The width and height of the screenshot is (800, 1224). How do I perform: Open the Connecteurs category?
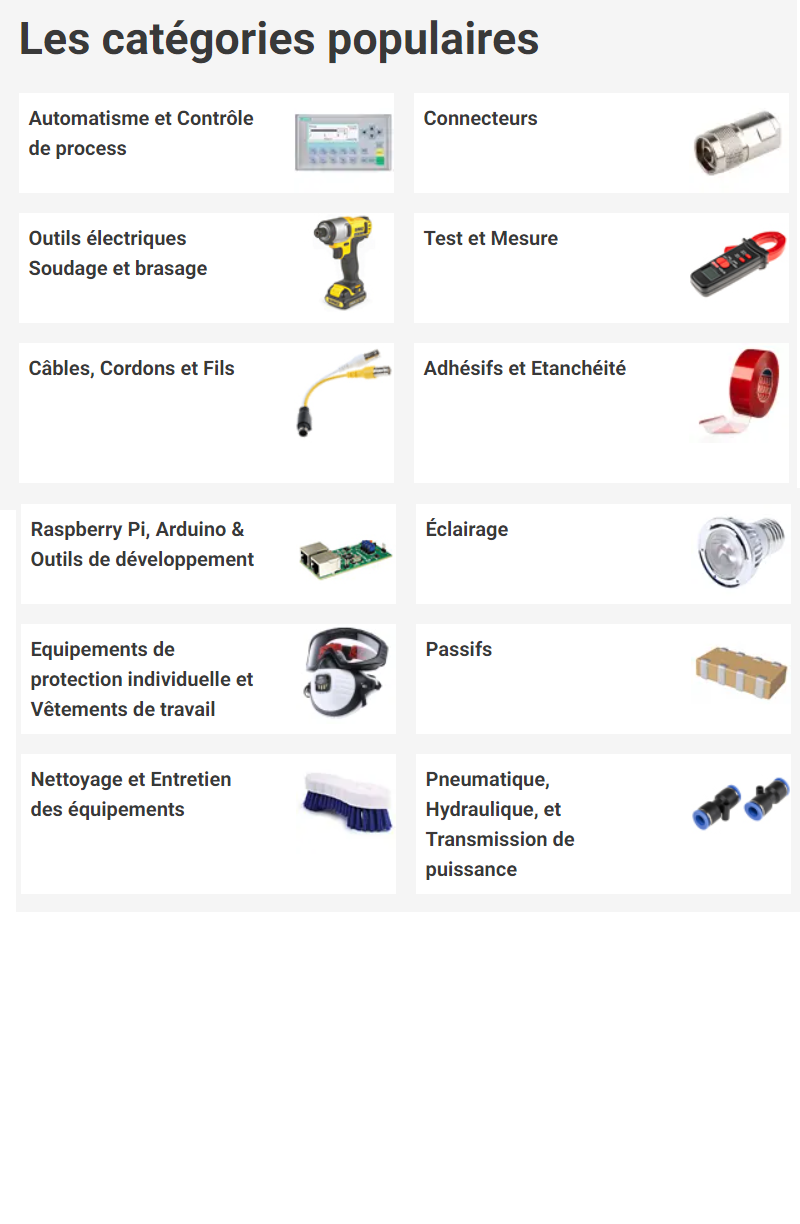coord(480,119)
